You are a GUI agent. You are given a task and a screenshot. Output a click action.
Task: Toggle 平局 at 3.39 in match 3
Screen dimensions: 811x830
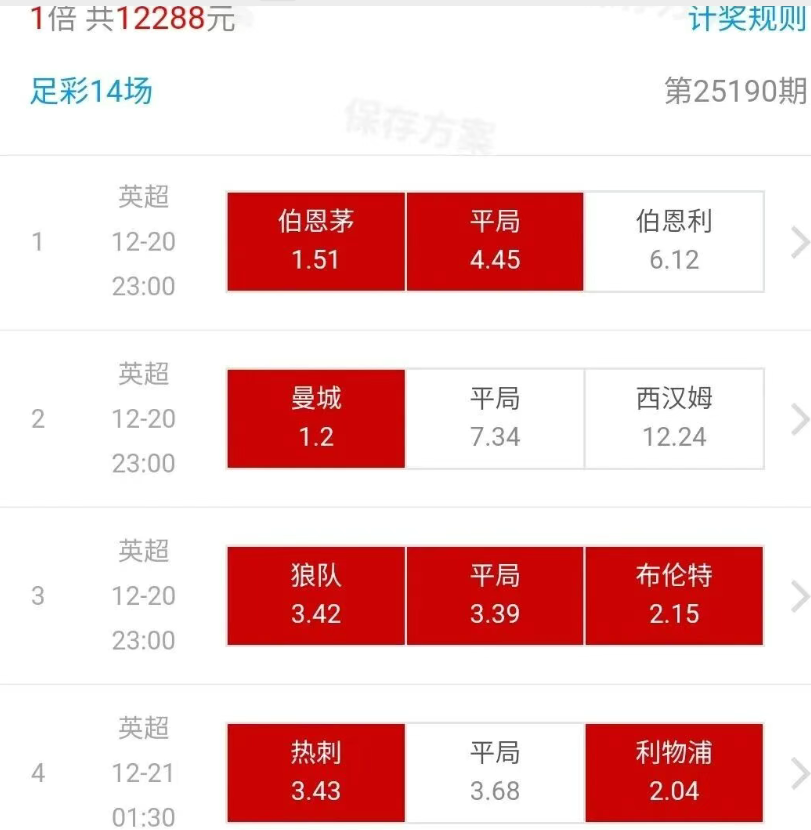coord(495,595)
